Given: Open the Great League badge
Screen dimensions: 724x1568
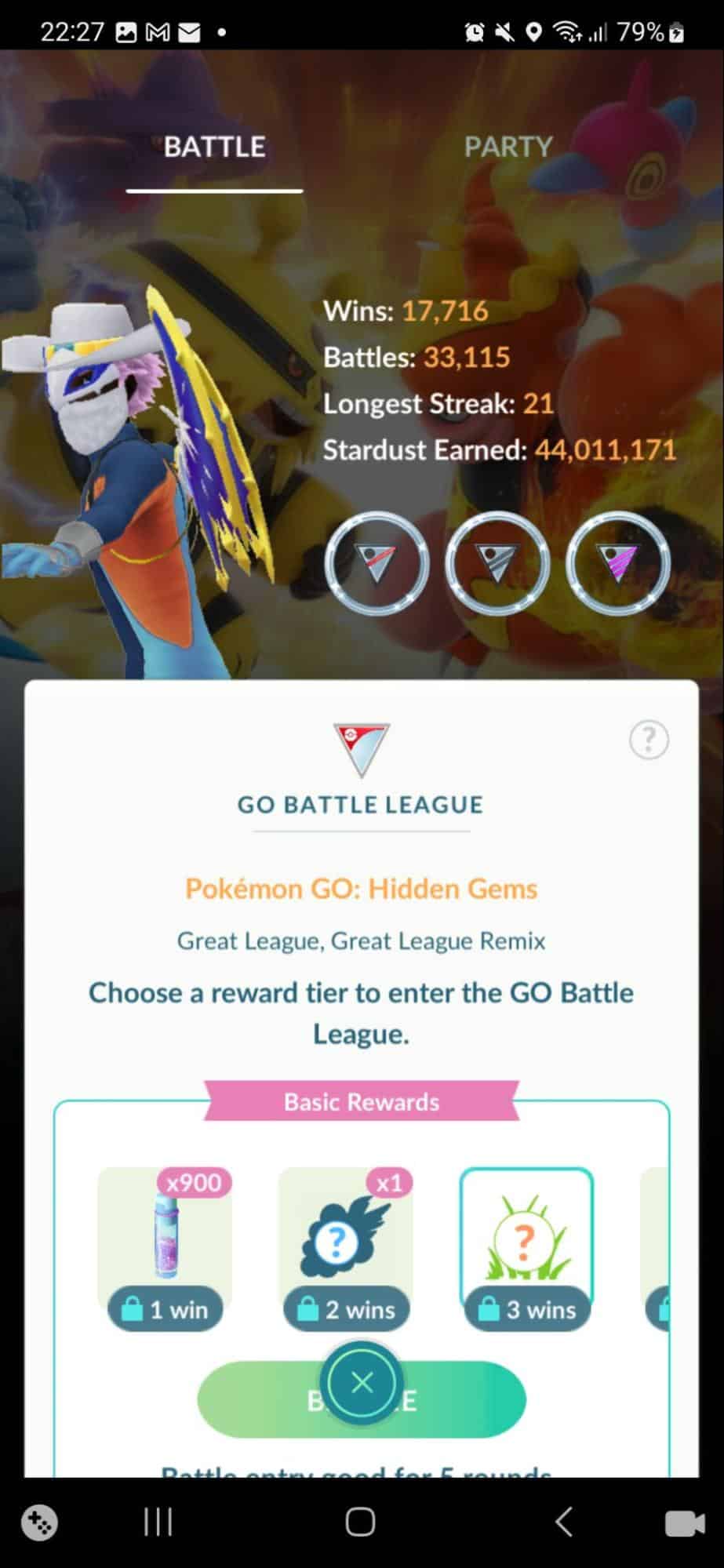Looking at the screenshot, I should tap(377, 563).
